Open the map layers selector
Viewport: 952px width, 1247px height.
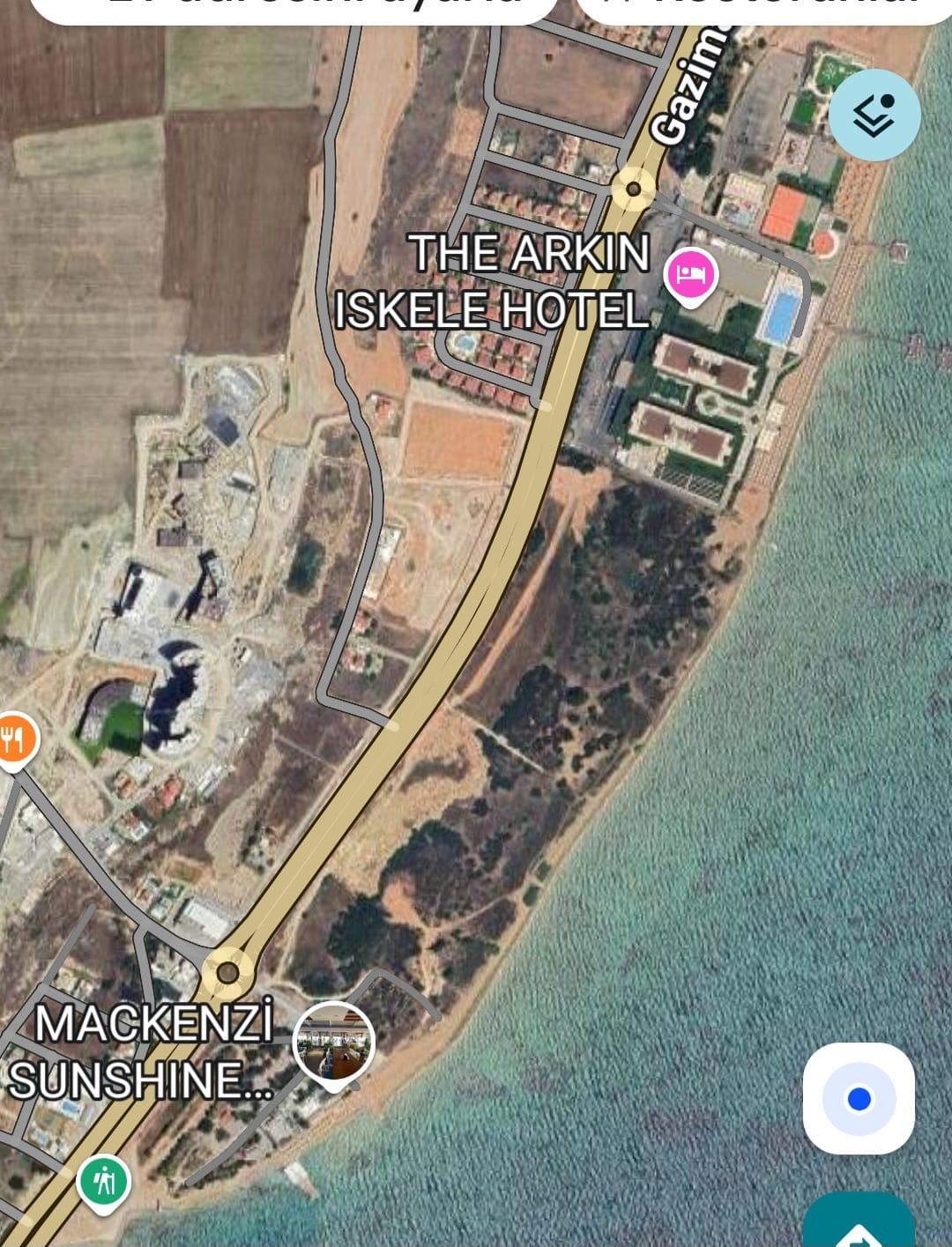pyautogui.click(x=874, y=115)
